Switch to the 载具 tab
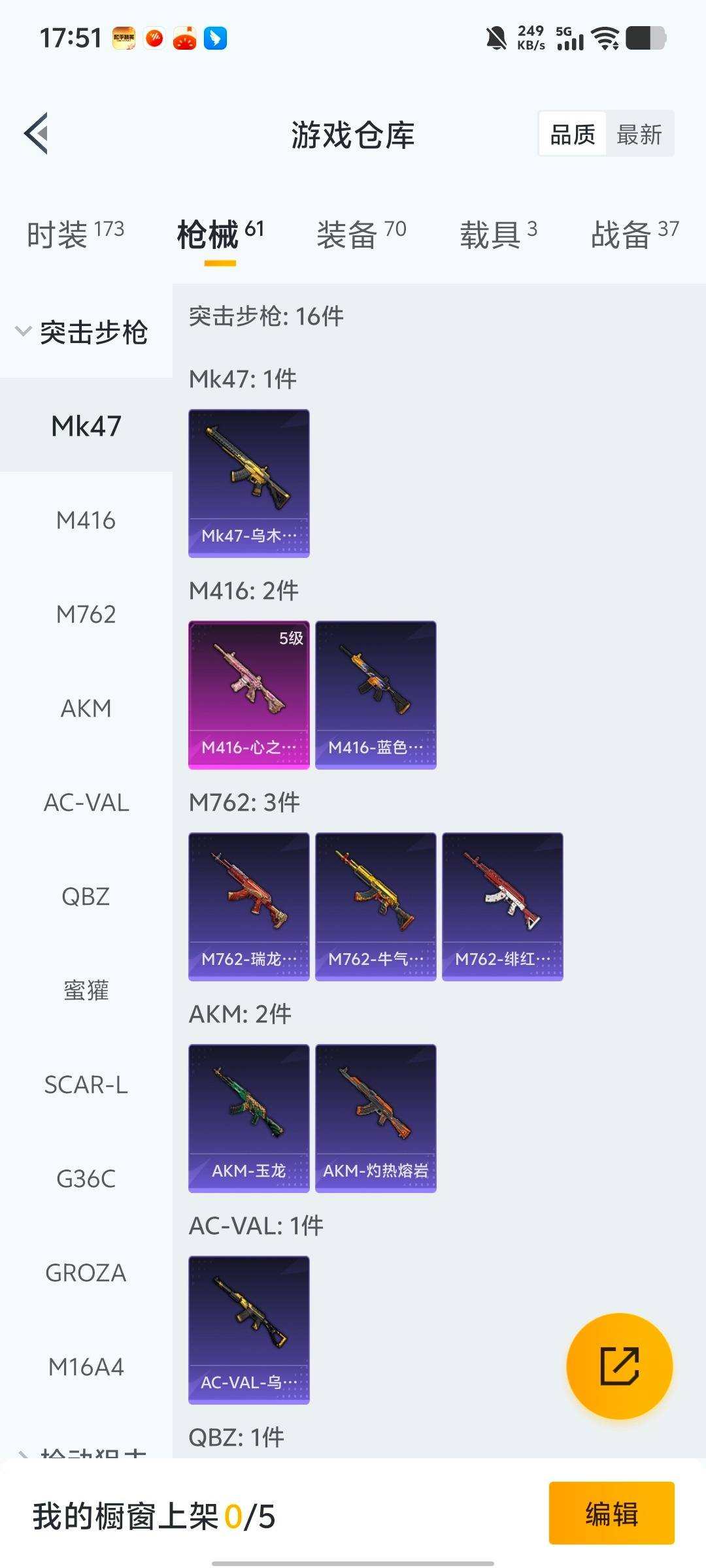The width and height of the screenshot is (706, 1568). tap(498, 235)
